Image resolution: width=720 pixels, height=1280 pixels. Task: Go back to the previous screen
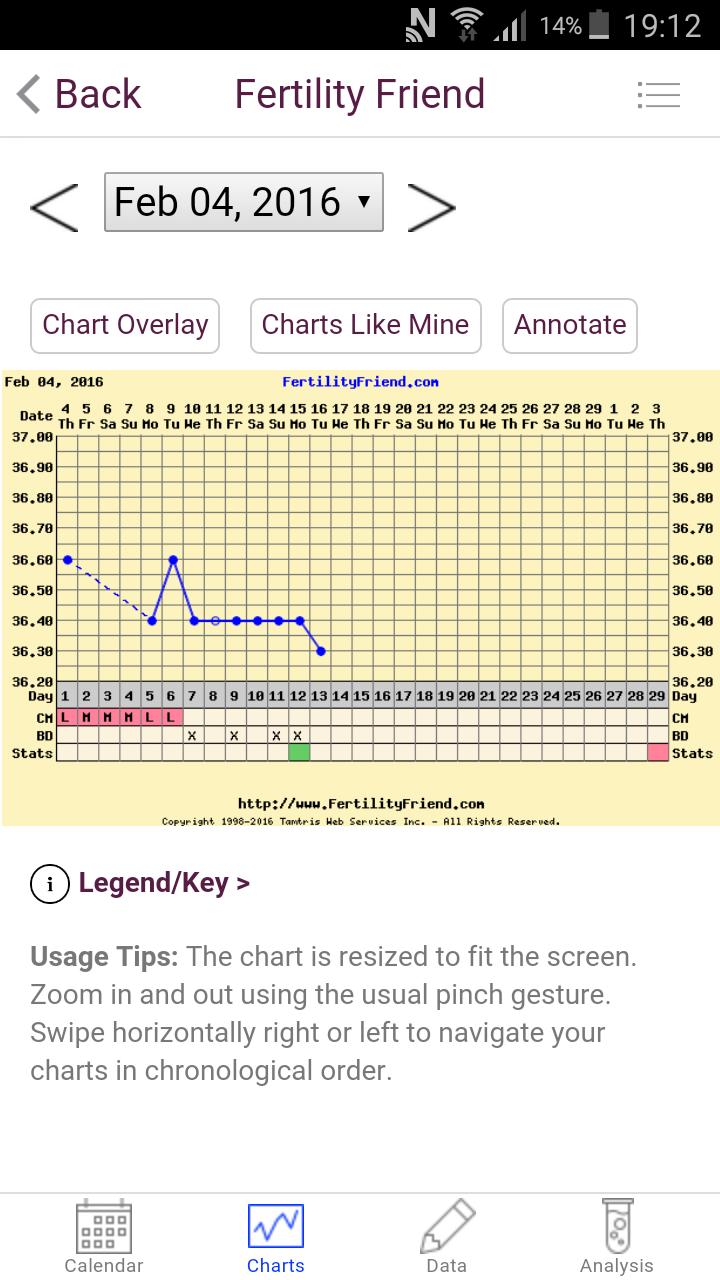79,95
